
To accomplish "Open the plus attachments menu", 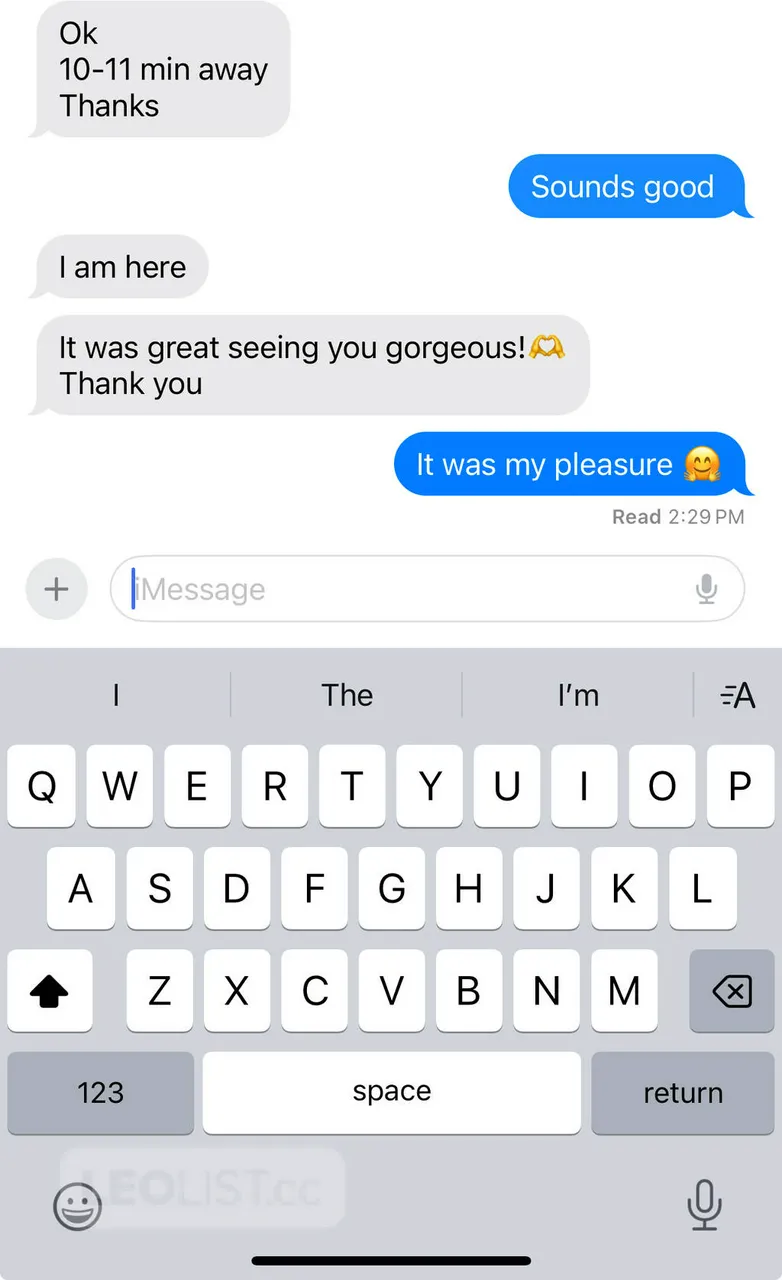I will (56, 590).
